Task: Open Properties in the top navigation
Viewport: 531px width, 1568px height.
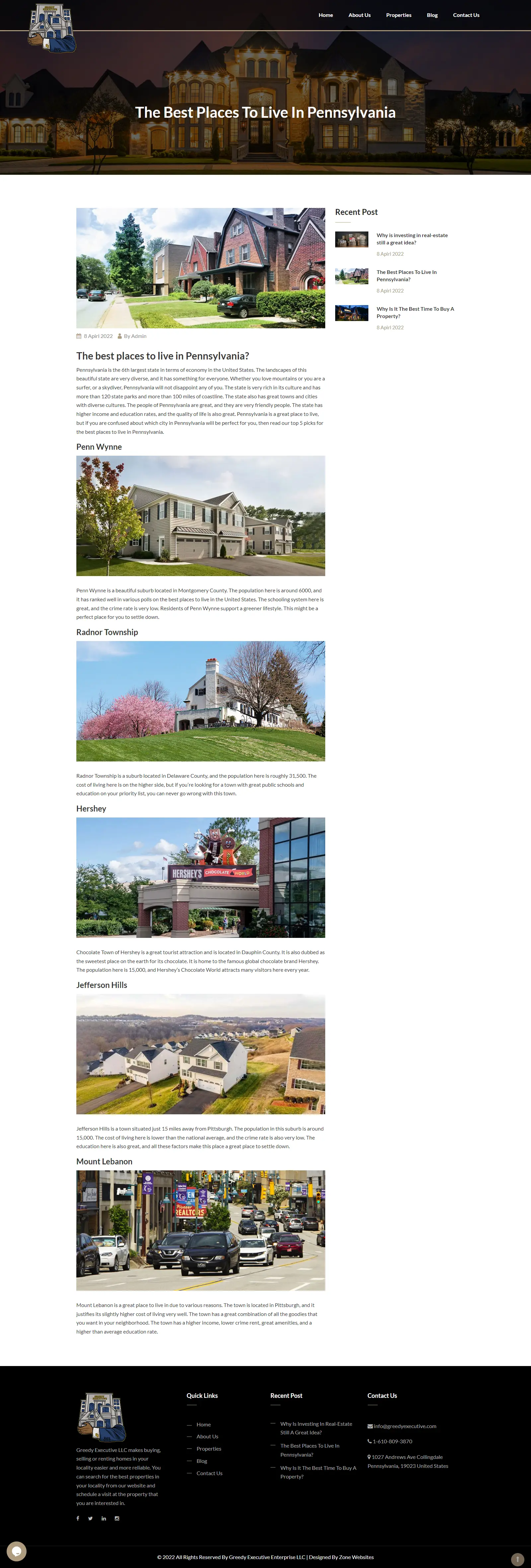Action: click(398, 15)
